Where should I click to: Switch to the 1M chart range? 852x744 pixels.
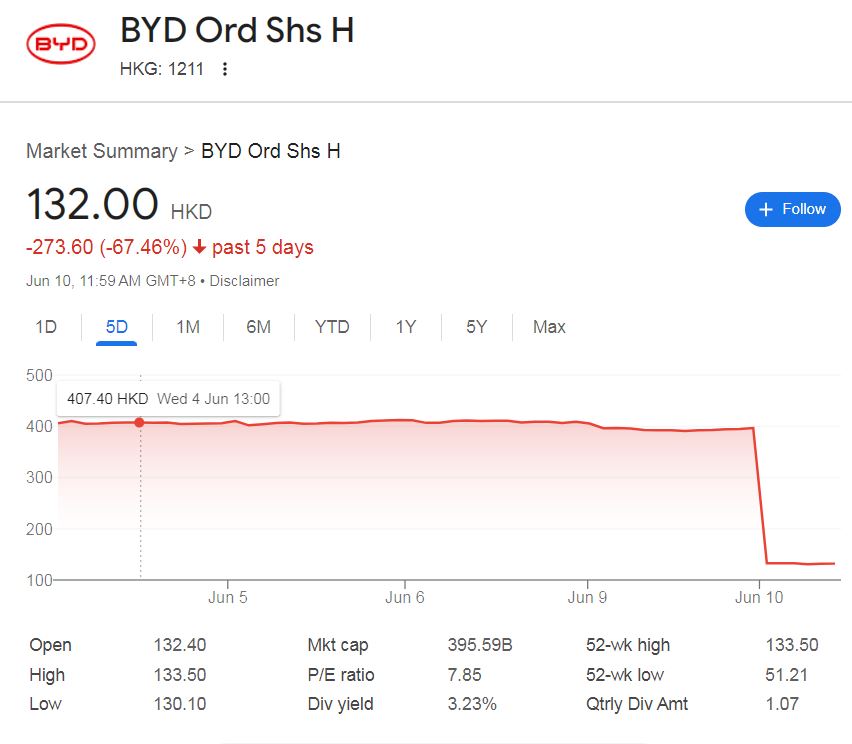pos(188,327)
